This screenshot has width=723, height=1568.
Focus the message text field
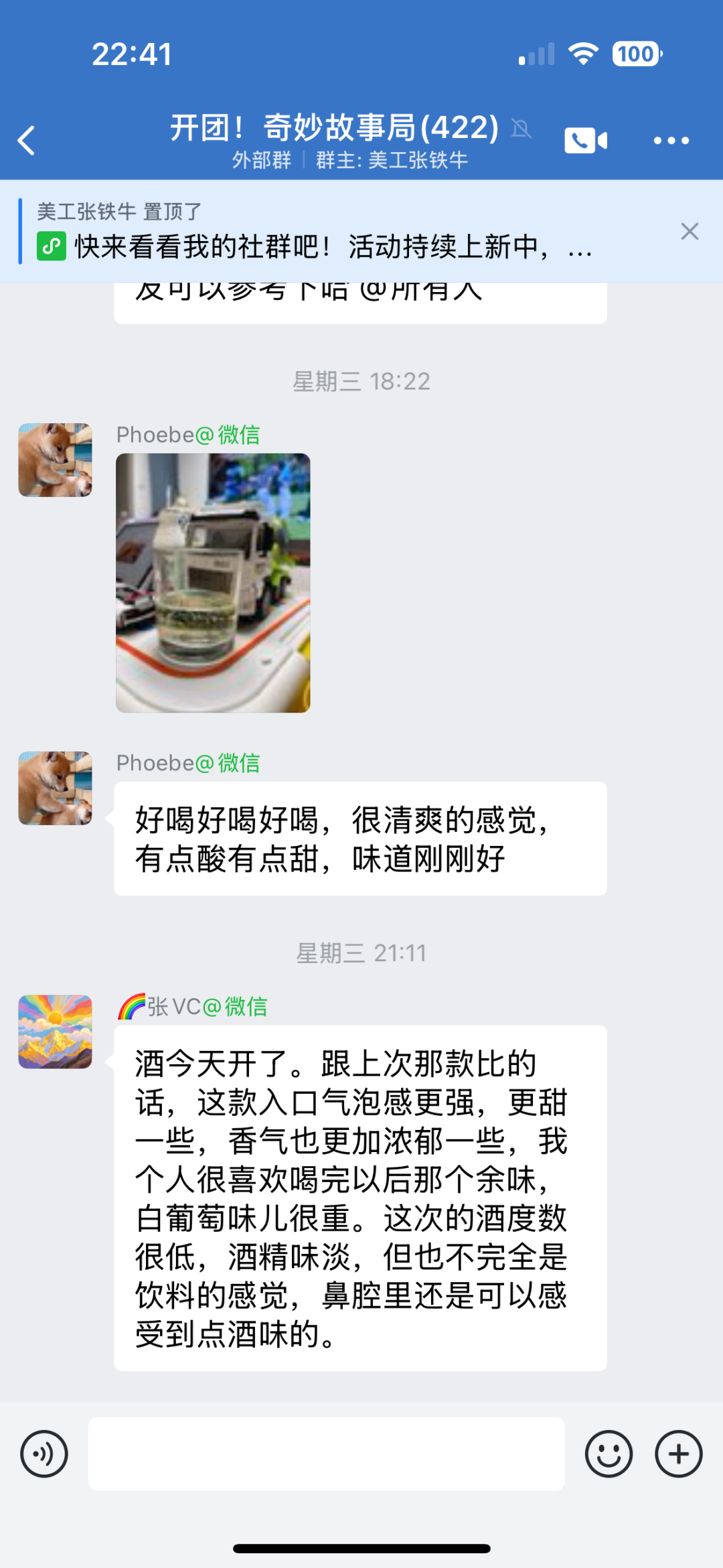click(x=326, y=1453)
